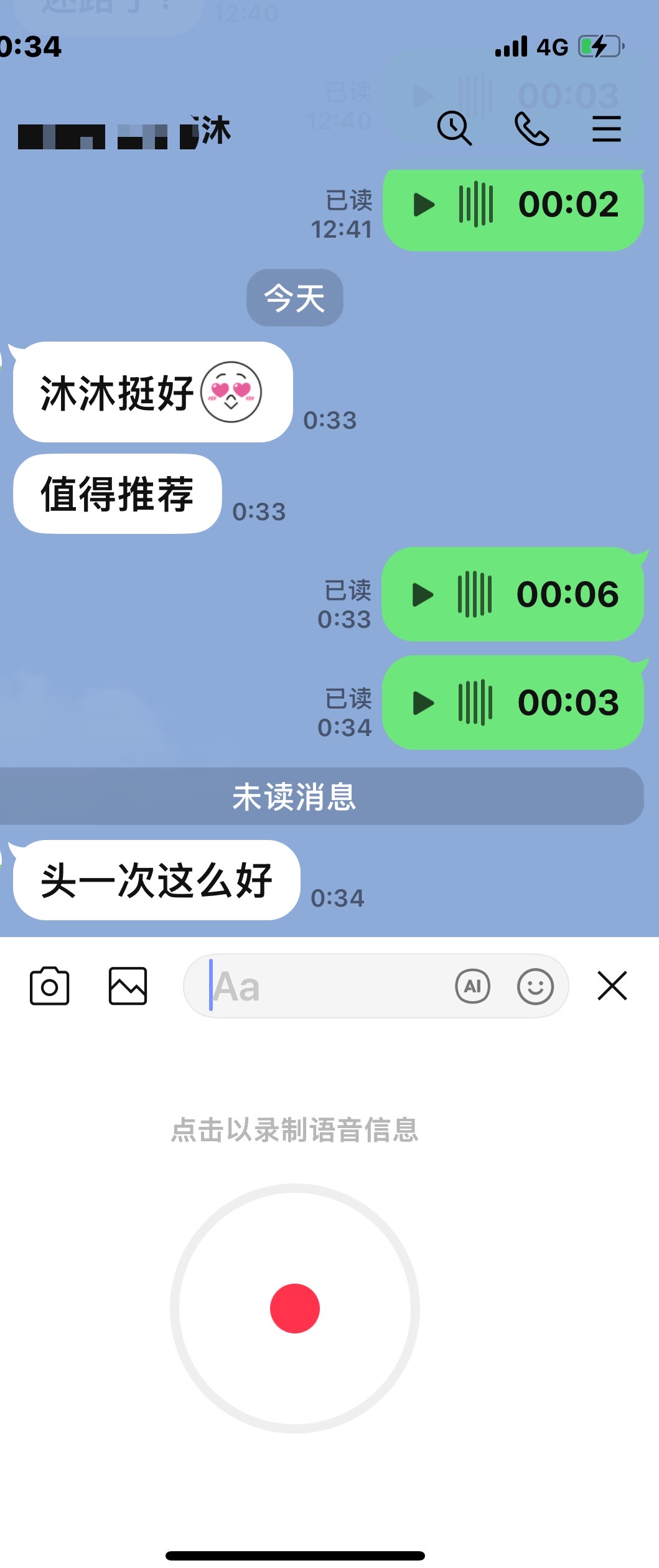Play the 00:03 voice message sent at 0:34
Viewport: 659px width, 1568px height.
(x=424, y=703)
